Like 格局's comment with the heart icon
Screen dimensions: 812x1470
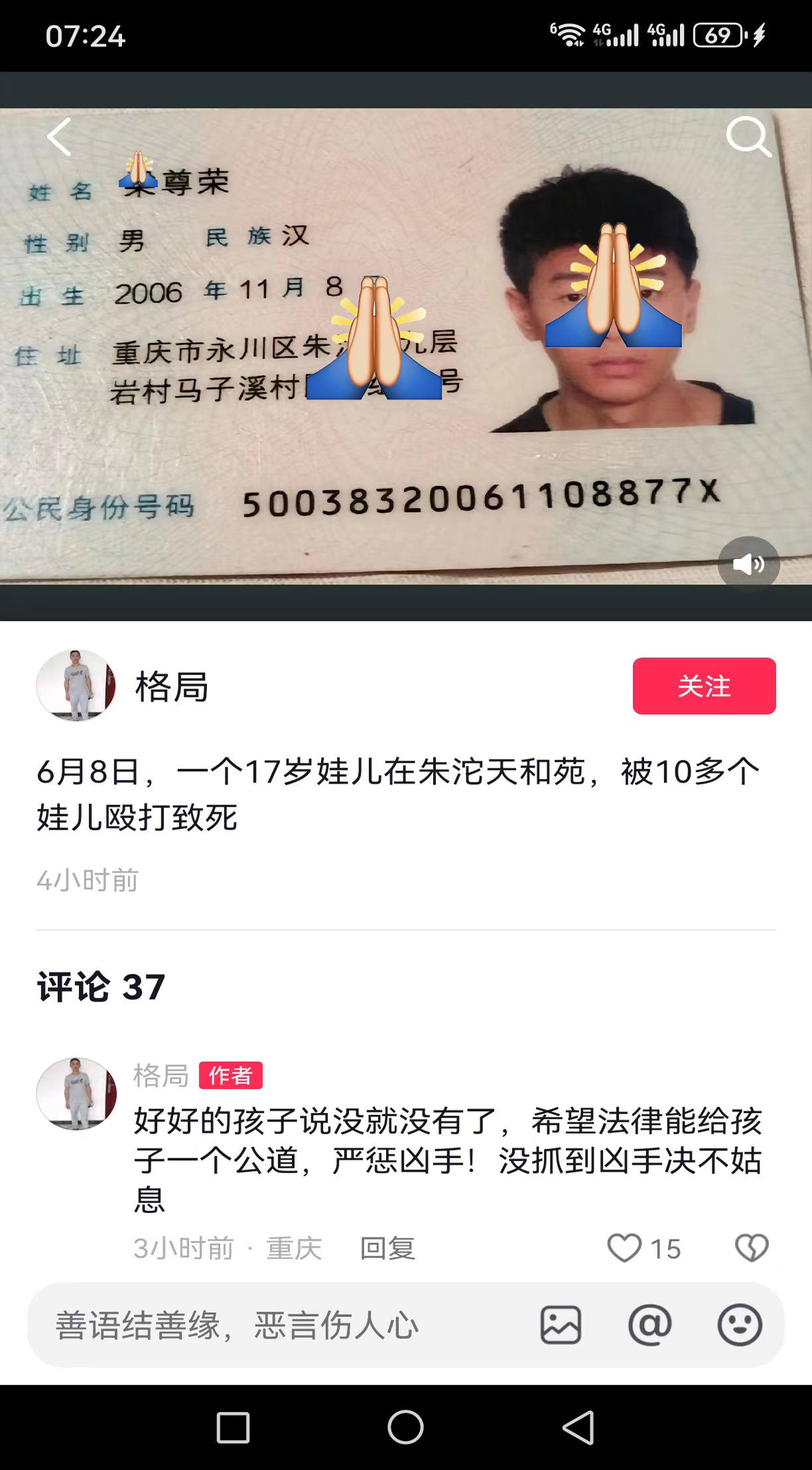pyautogui.click(x=624, y=1248)
